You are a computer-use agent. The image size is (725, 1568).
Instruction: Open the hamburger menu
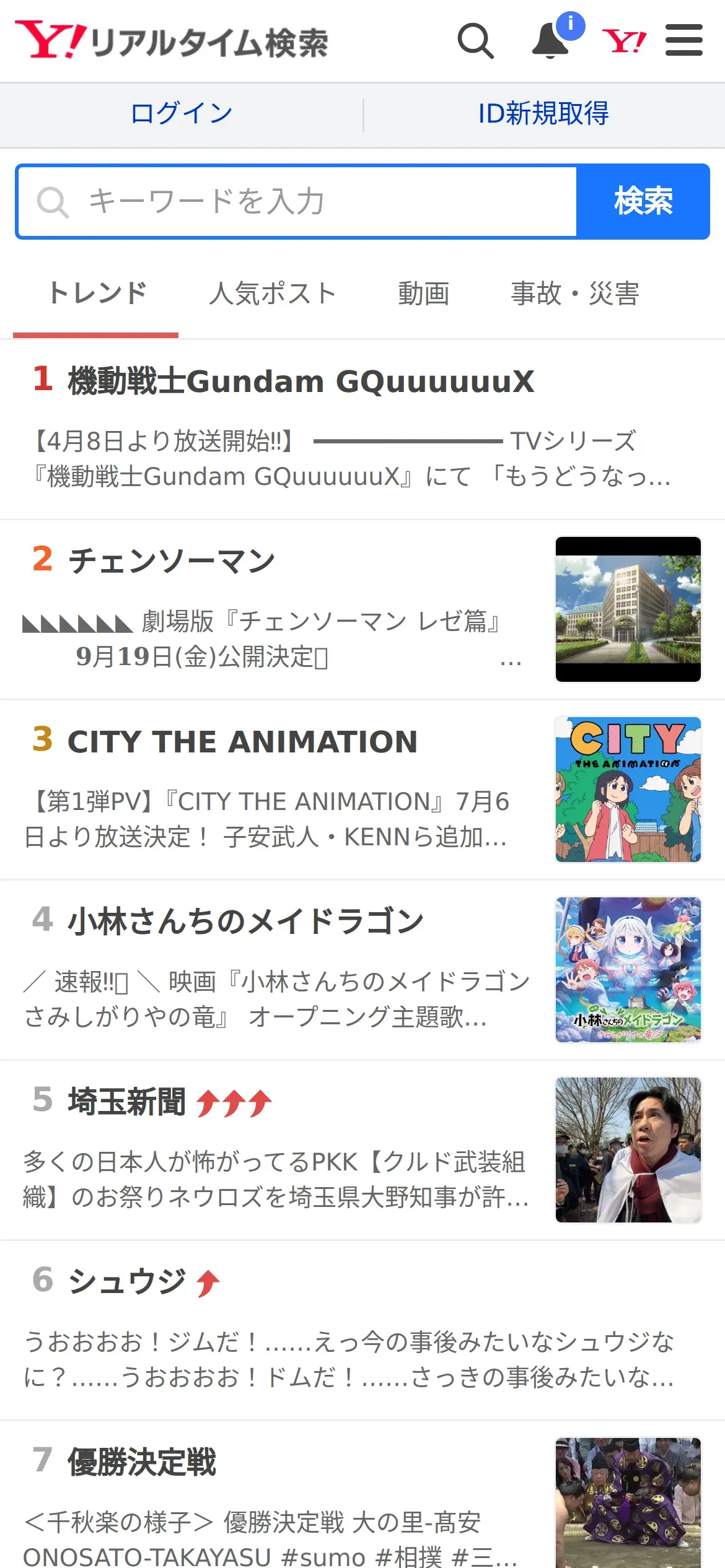point(683,41)
